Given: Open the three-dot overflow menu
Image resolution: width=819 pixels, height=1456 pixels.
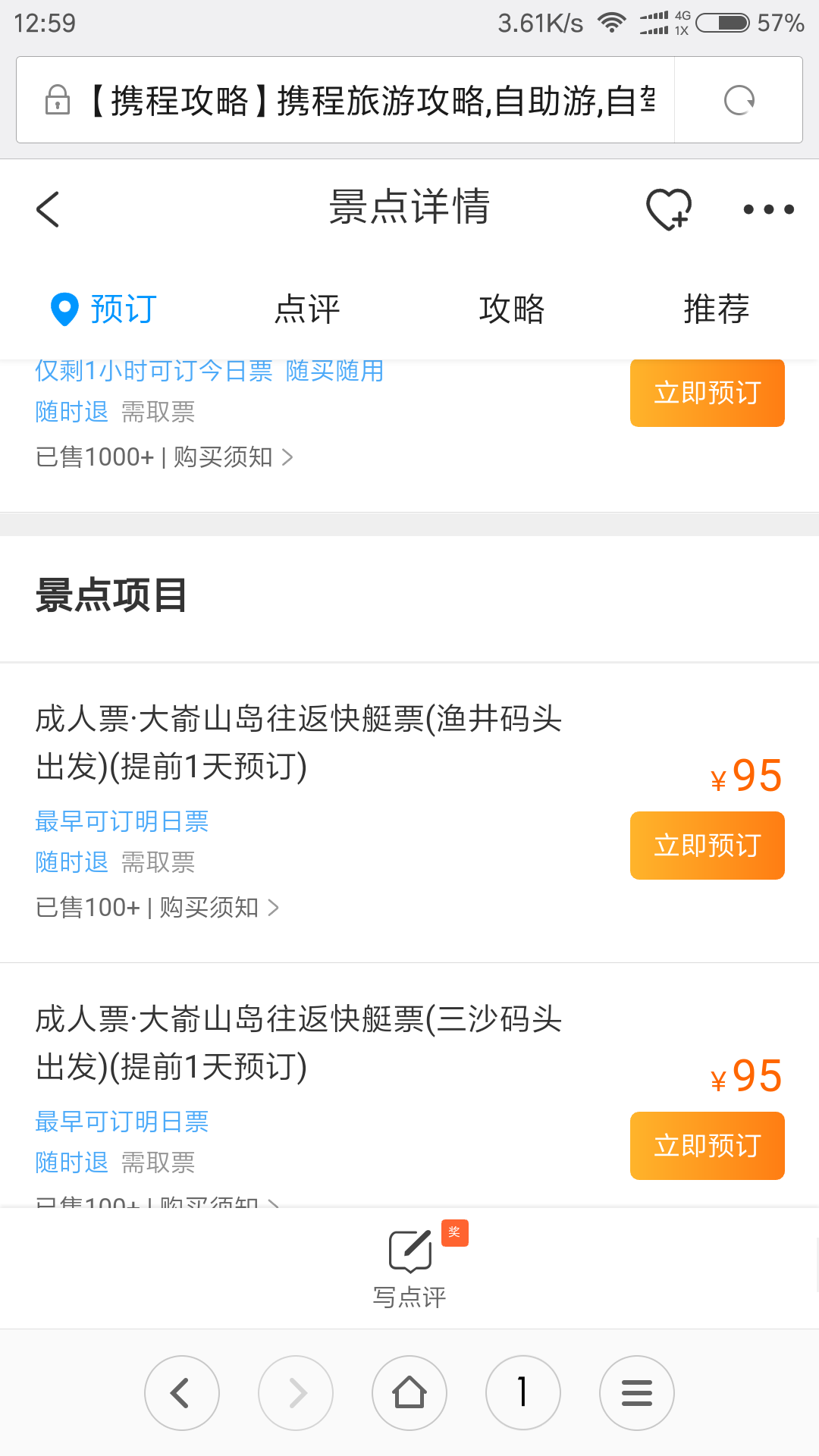Looking at the screenshot, I should pos(768,209).
